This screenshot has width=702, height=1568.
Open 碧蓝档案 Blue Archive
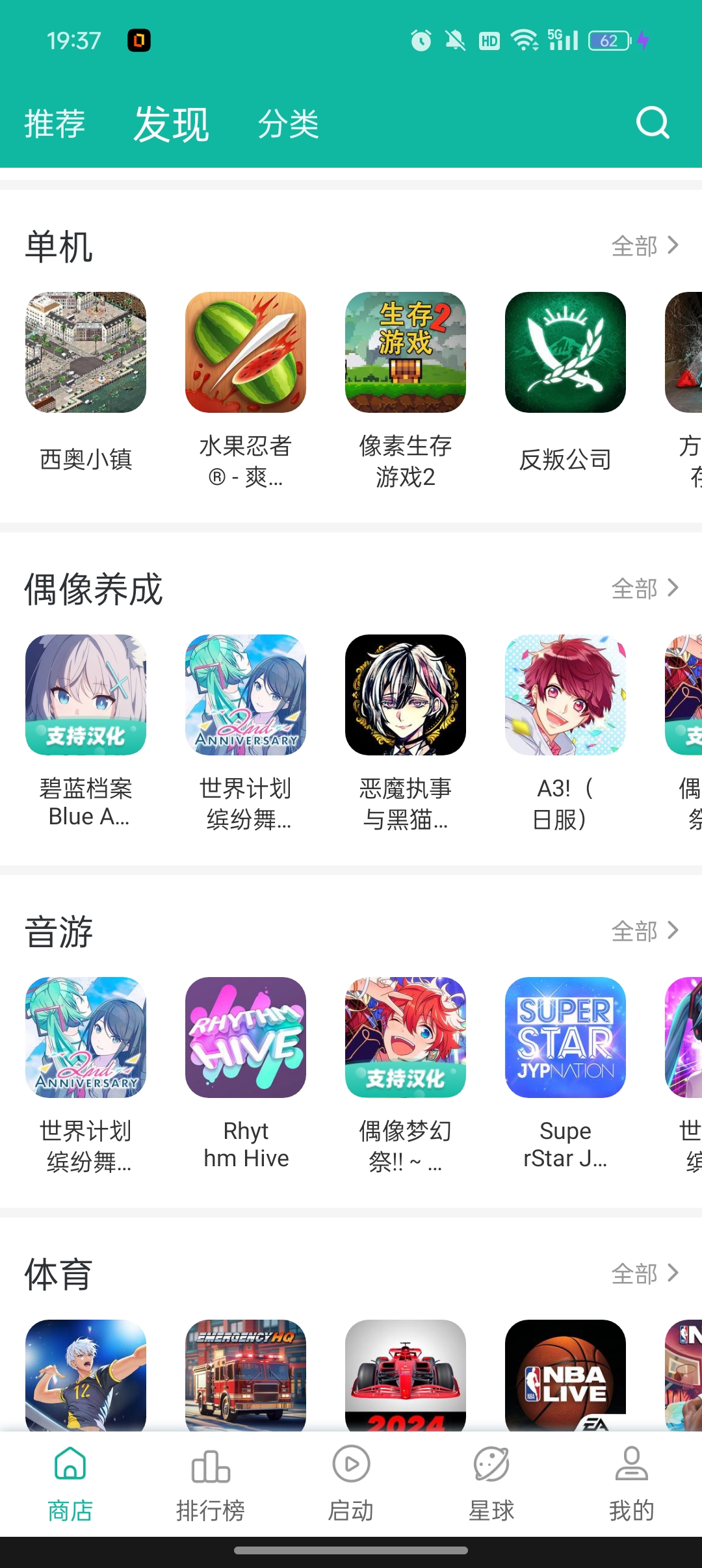[x=86, y=695]
